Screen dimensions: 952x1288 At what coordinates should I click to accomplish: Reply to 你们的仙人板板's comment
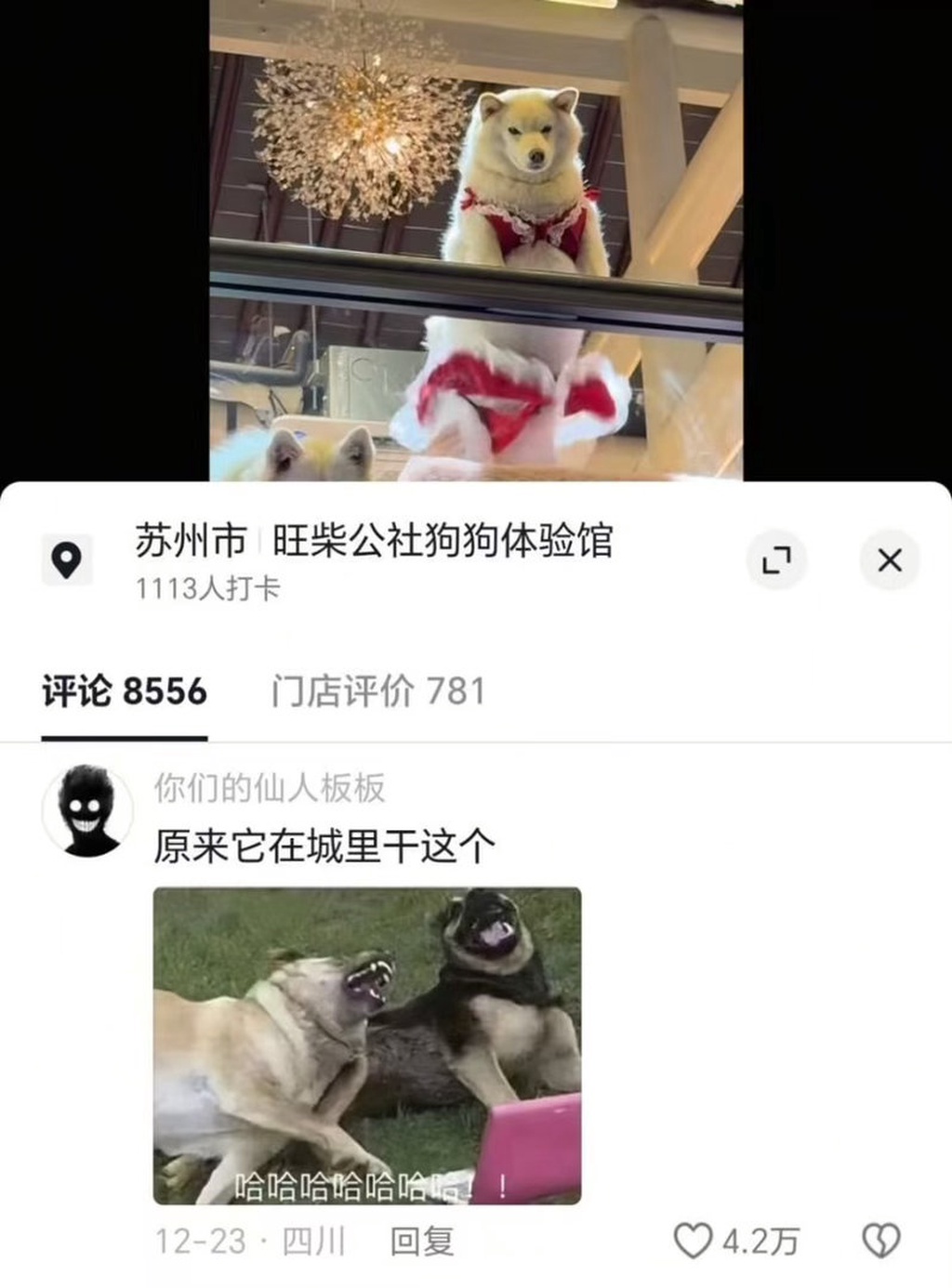tap(421, 1242)
